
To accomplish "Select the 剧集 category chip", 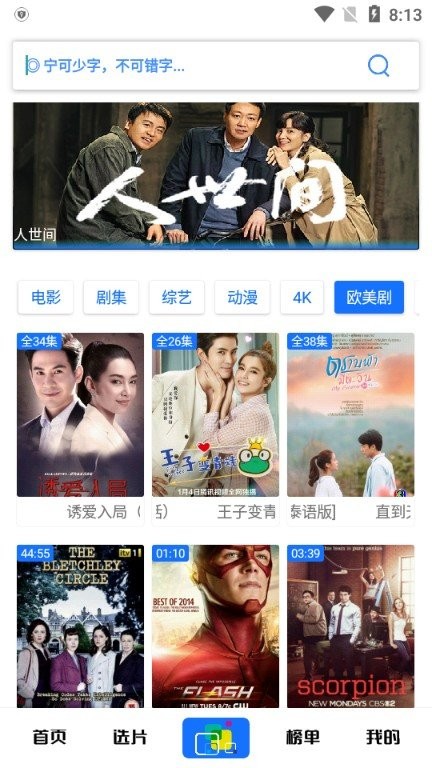I will tap(111, 297).
